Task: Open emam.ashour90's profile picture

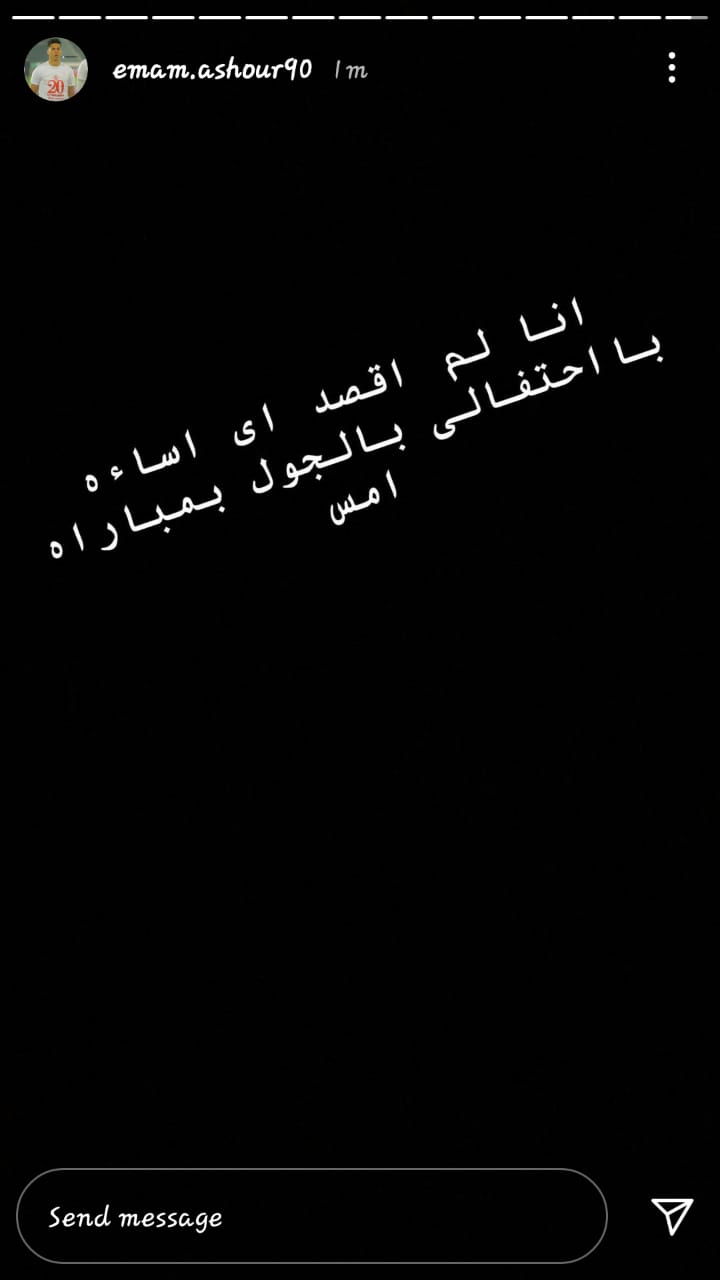Action: tap(56, 69)
